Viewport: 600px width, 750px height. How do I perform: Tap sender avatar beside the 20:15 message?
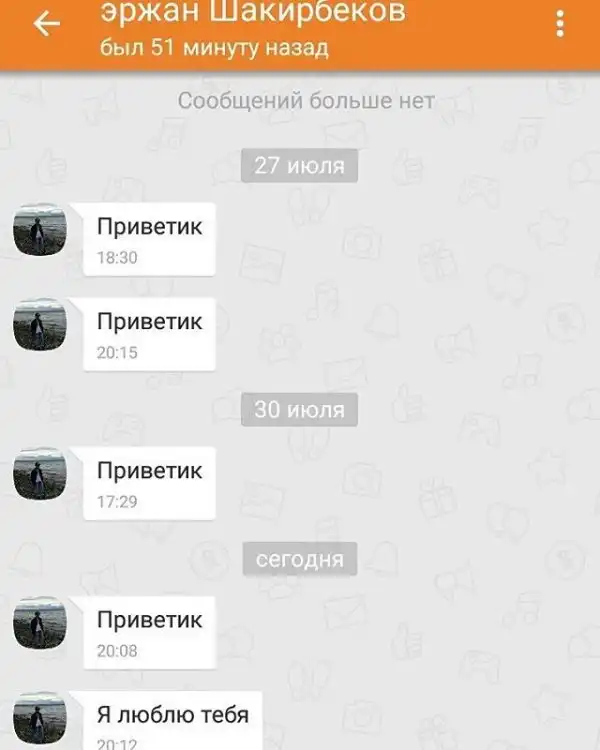40,326
